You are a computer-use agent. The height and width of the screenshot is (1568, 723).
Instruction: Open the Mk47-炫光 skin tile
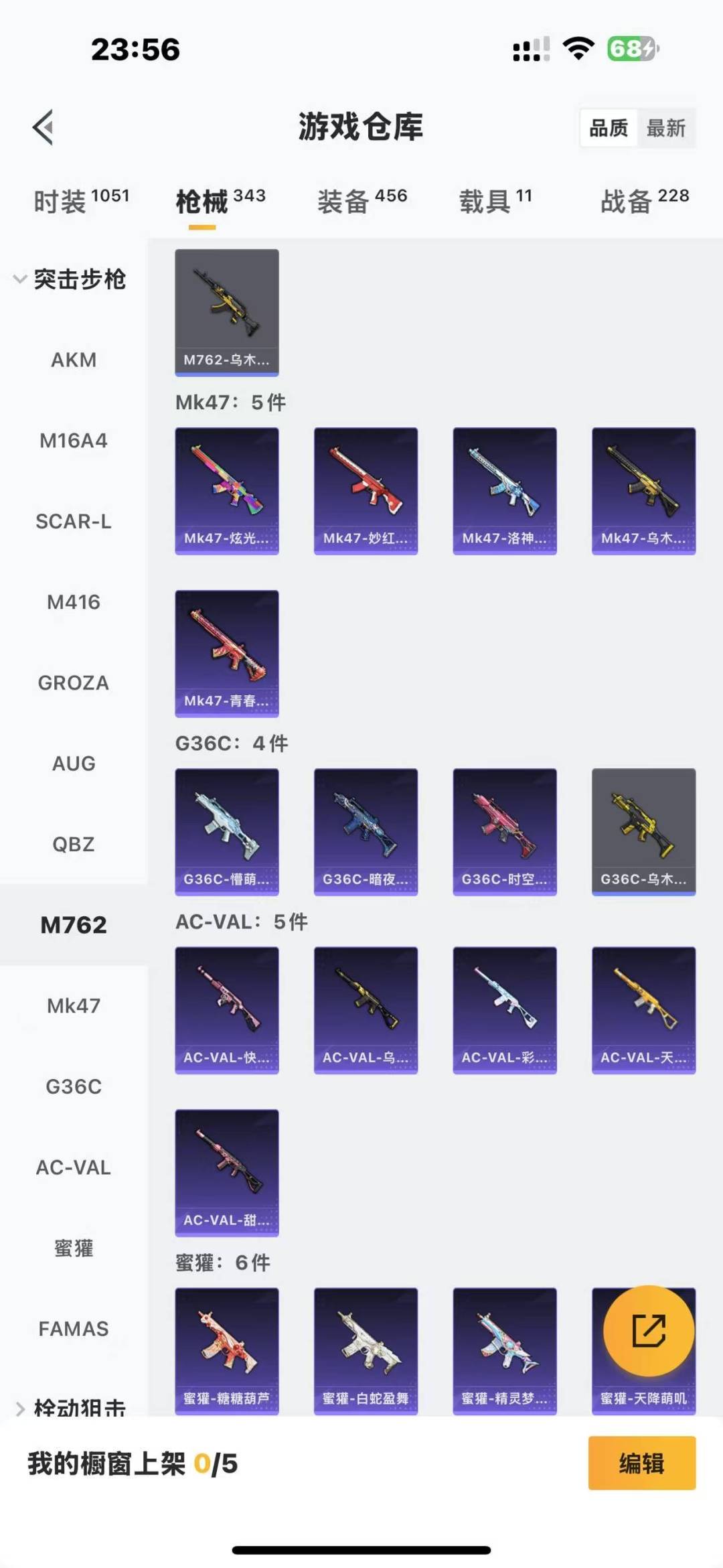point(227,491)
